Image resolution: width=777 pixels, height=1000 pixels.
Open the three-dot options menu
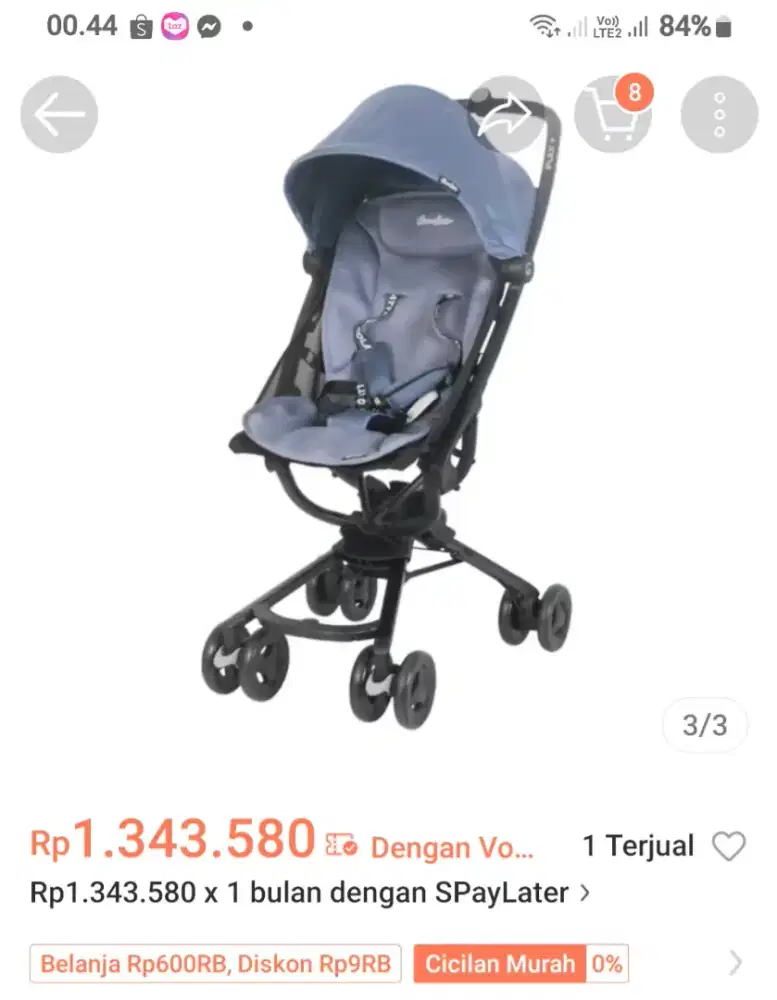718,114
